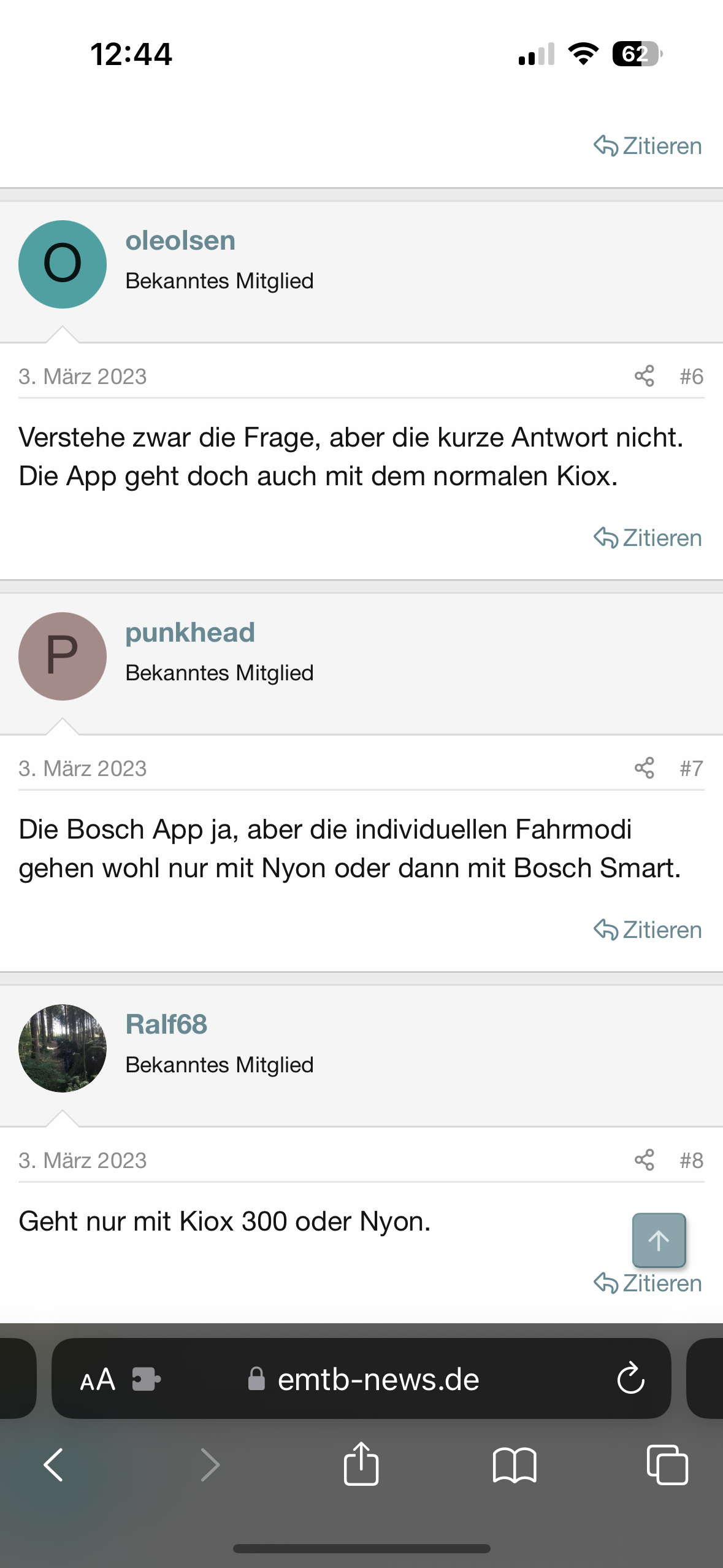Share post #8 by Ralf68
Image resolution: width=723 pixels, height=1568 pixels.
pyautogui.click(x=645, y=1160)
